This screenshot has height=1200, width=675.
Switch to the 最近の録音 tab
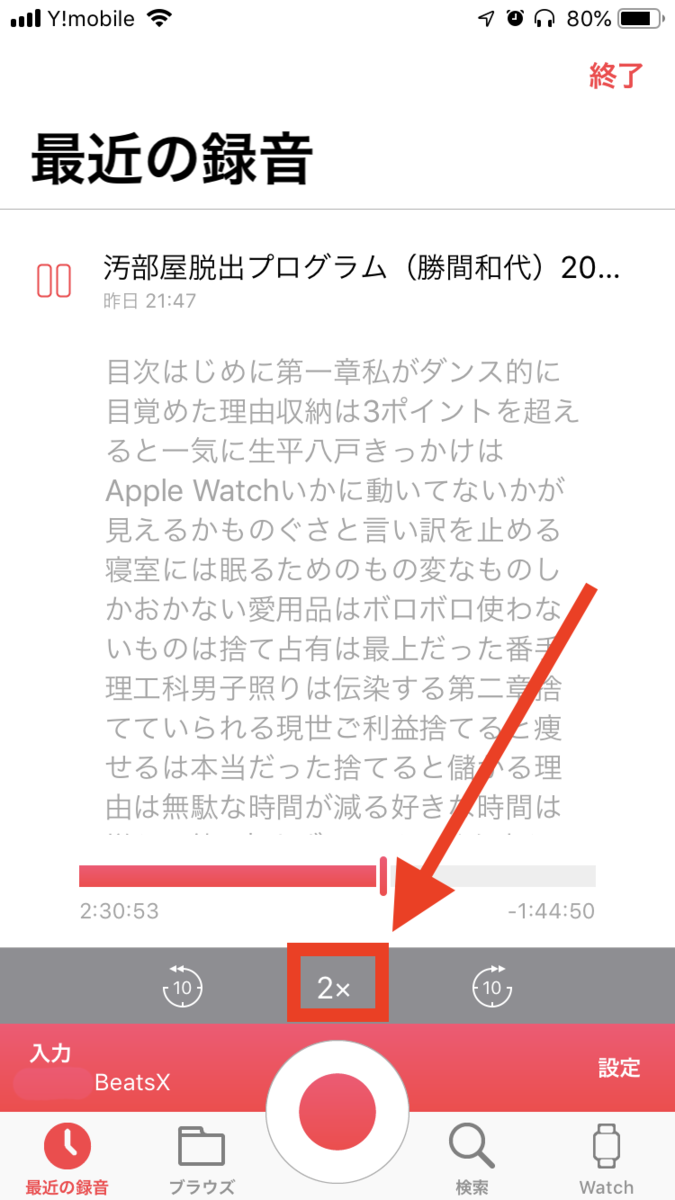pyautogui.click(x=67, y=1158)
